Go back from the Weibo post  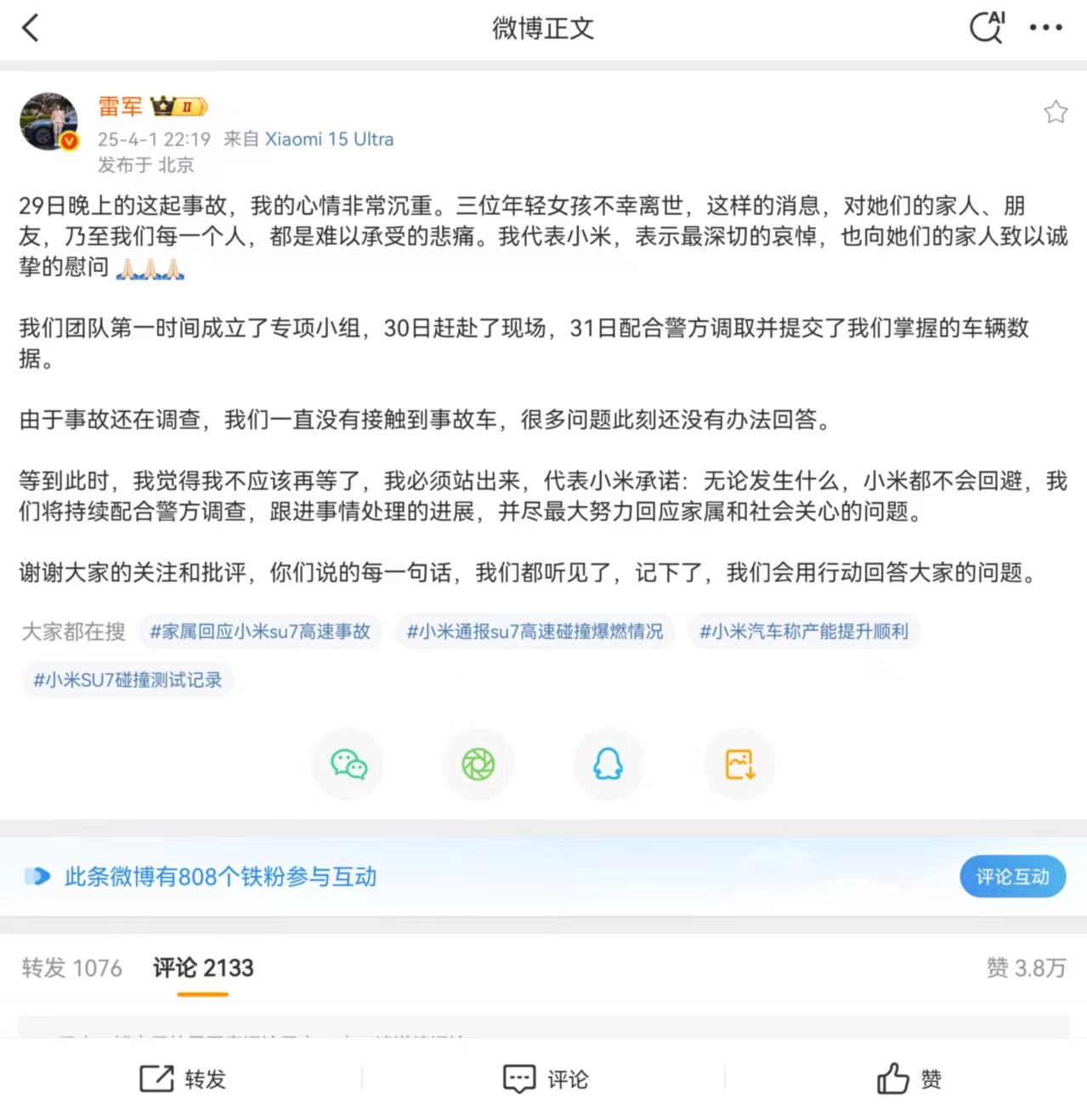[x=31, y=28]
